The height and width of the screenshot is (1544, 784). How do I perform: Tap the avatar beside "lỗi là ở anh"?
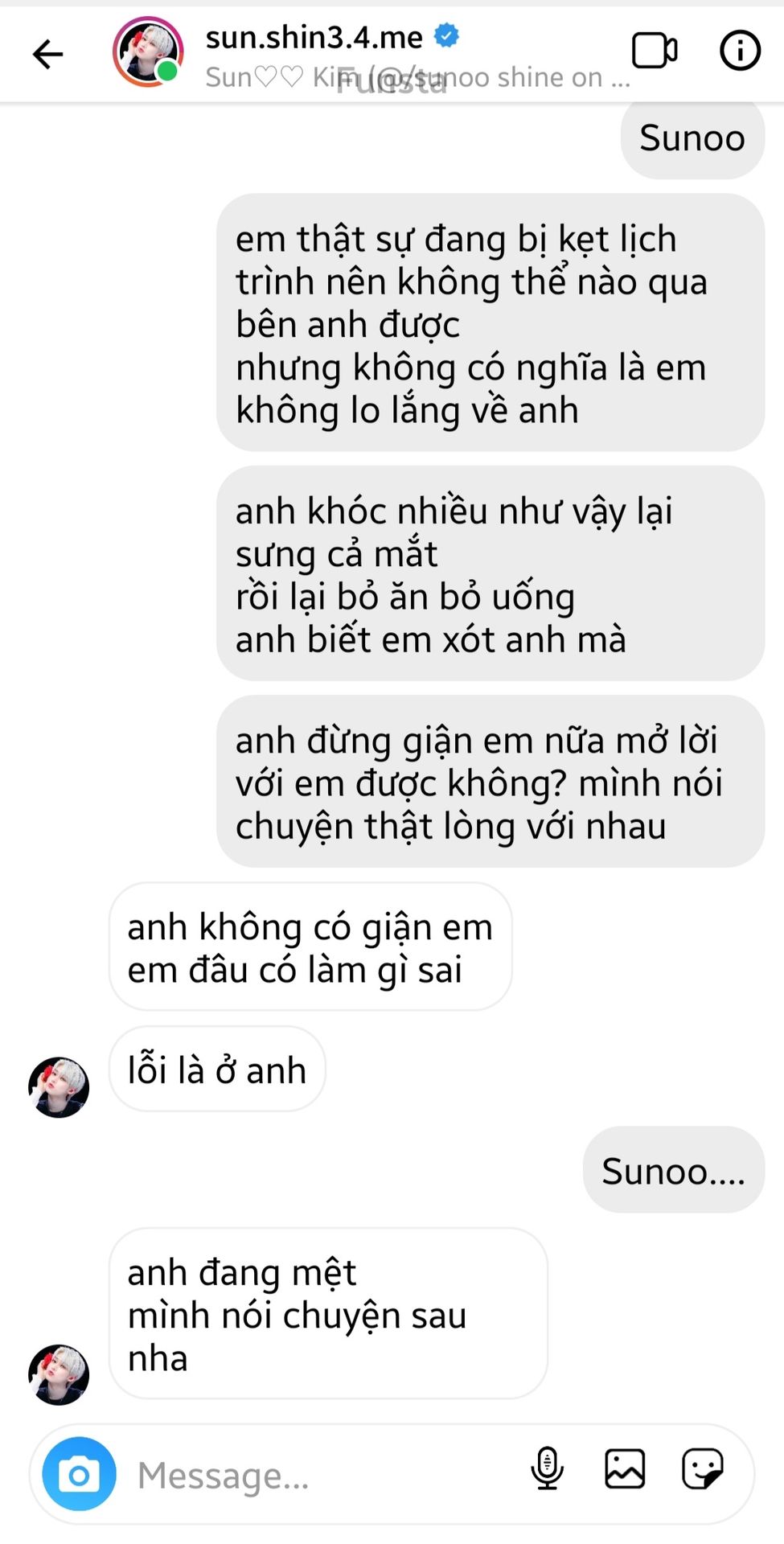(x=59, y=1086)
